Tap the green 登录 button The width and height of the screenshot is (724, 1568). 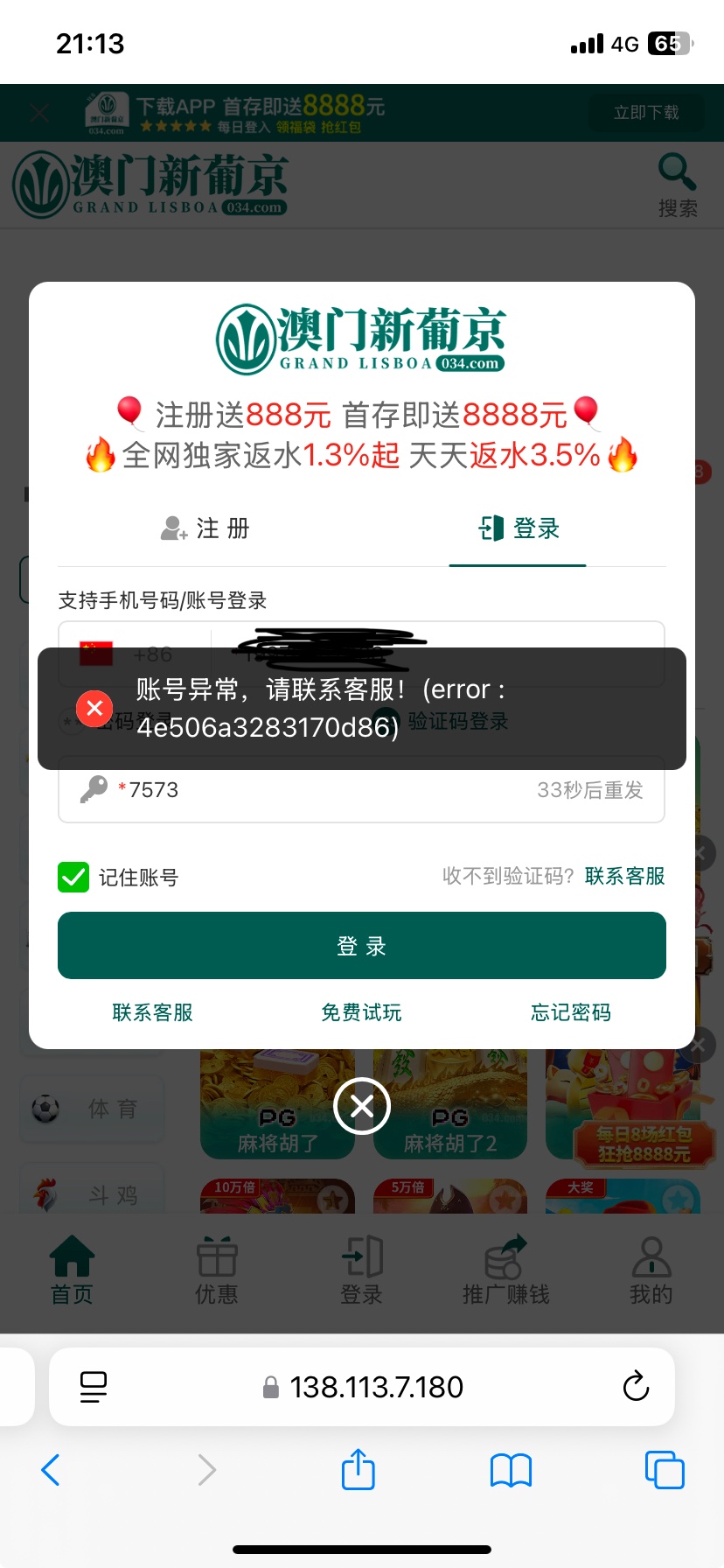coord(362,946)
